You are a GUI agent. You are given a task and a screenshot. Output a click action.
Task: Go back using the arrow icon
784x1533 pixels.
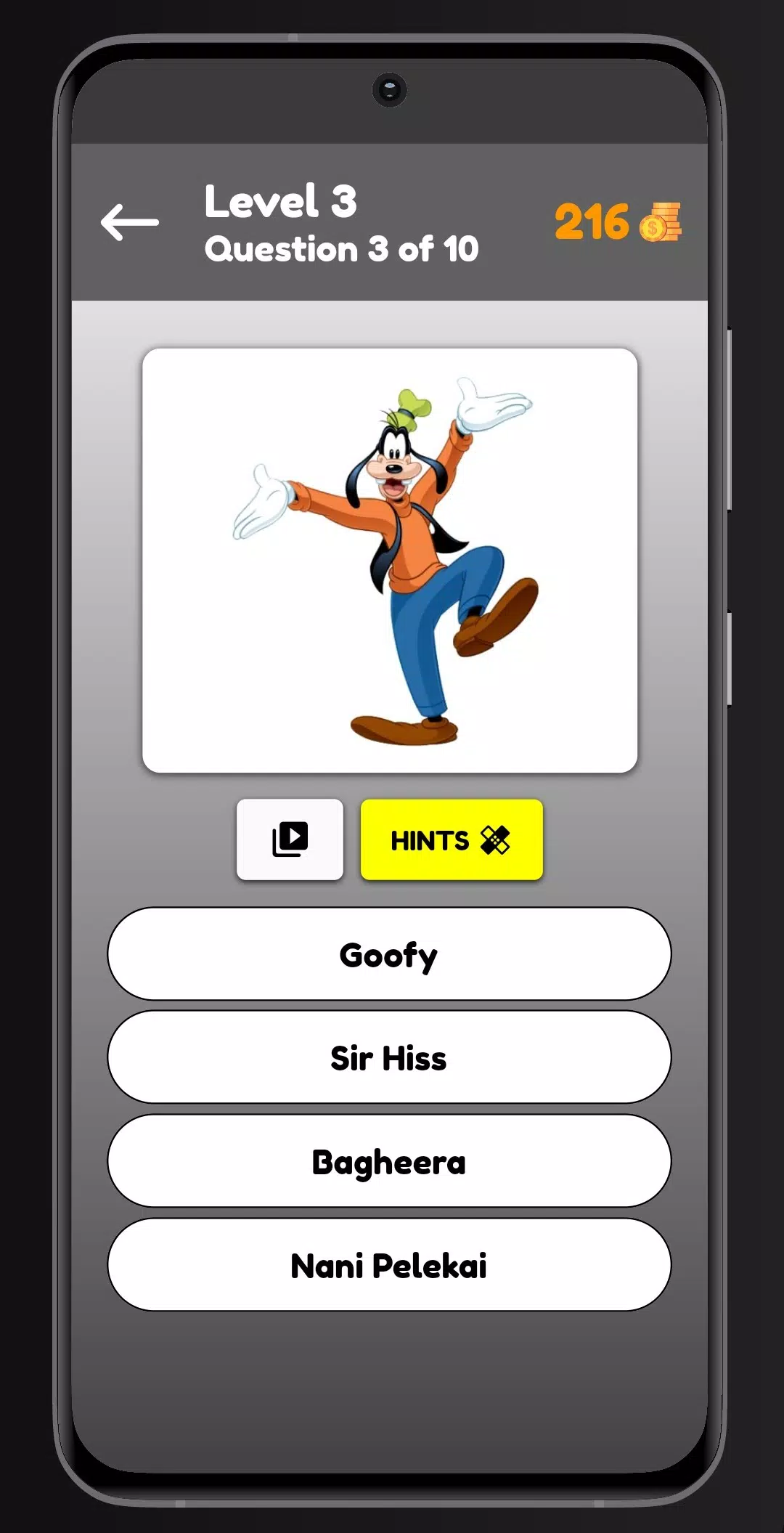(x=130, y=222)
